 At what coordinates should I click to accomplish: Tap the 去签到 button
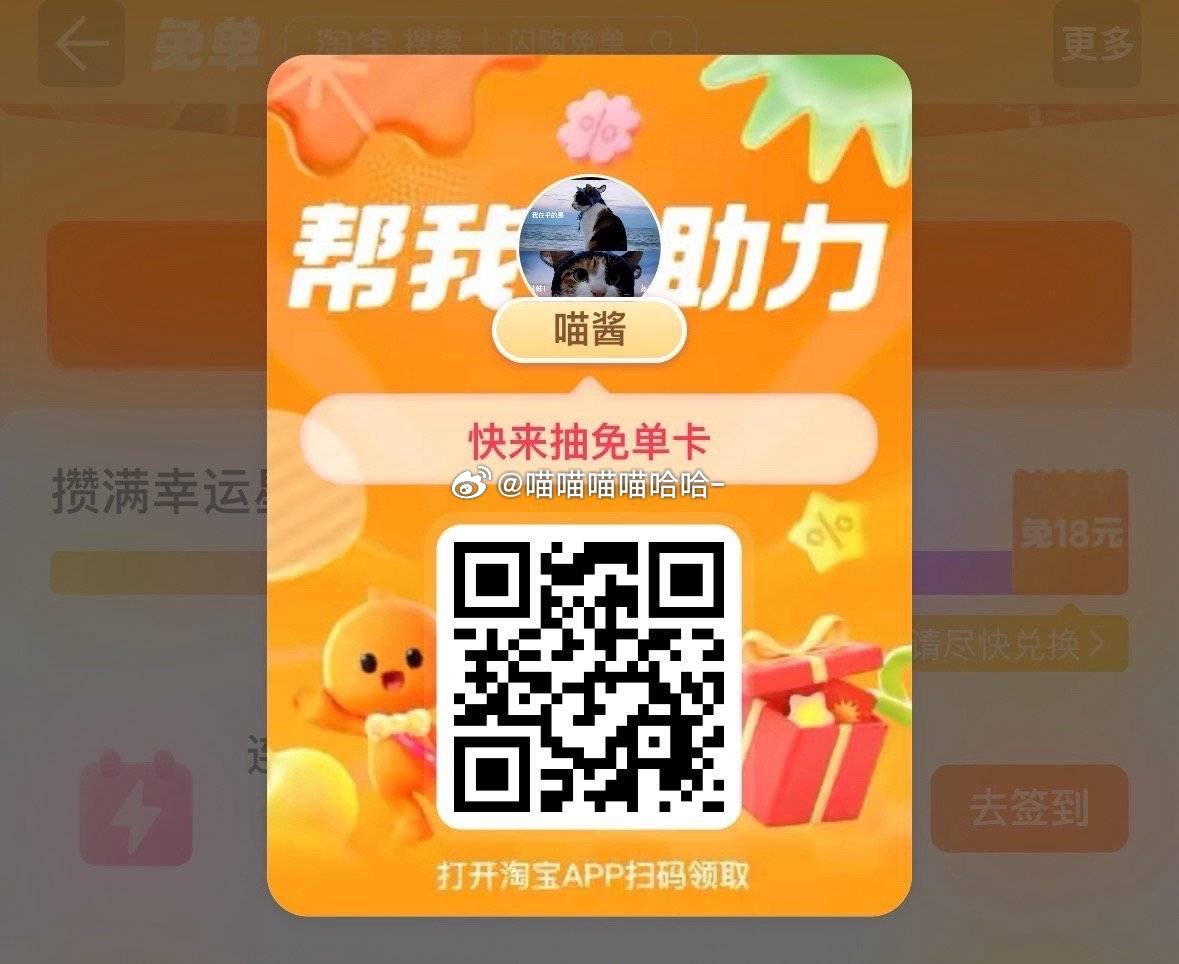[1029, 808]
